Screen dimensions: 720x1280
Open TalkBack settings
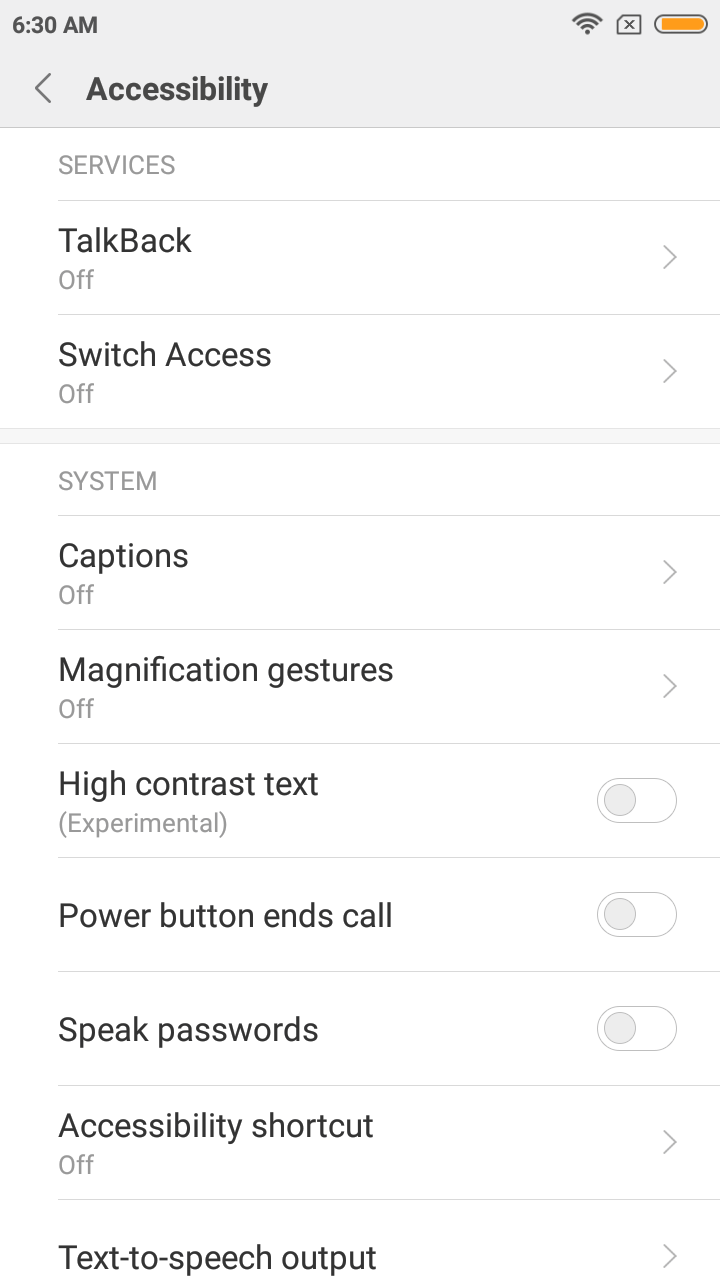tap(360, 258)
